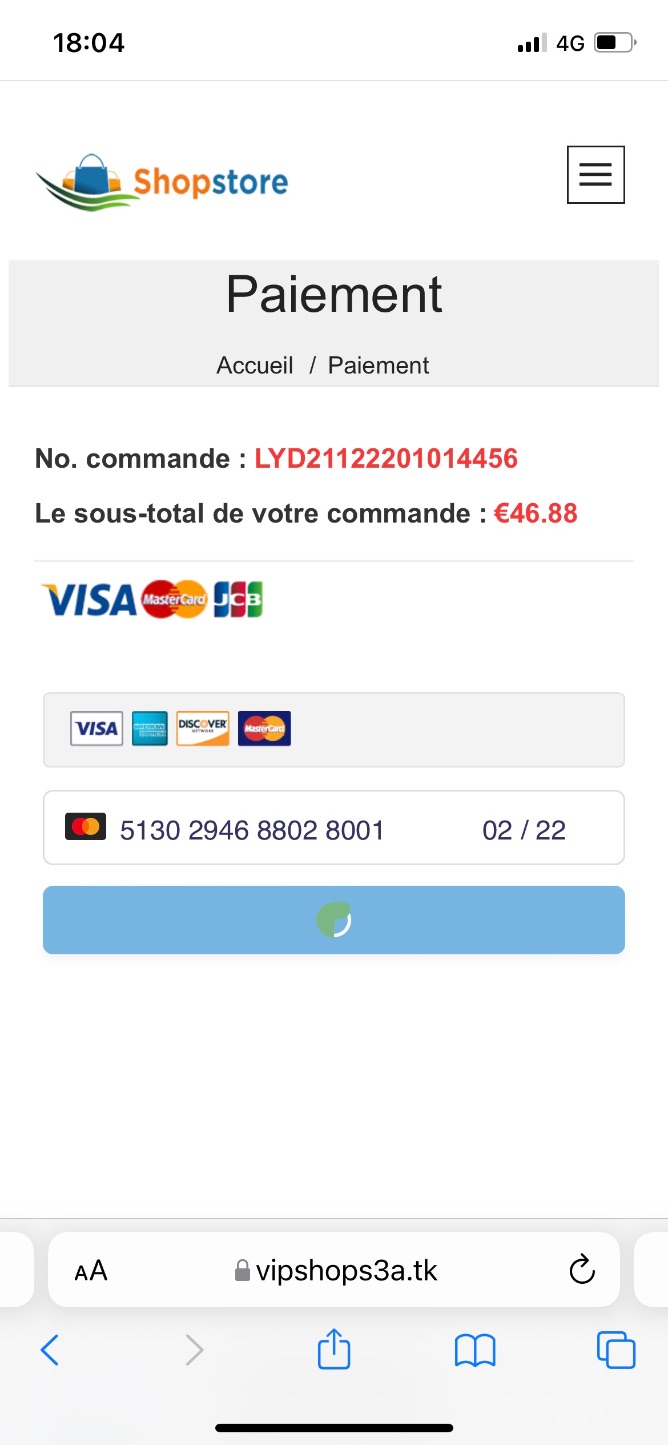Tap the Shopstore logo
Image resolution: width=668 pixels, height=1445 pixels.
point(162,181)
